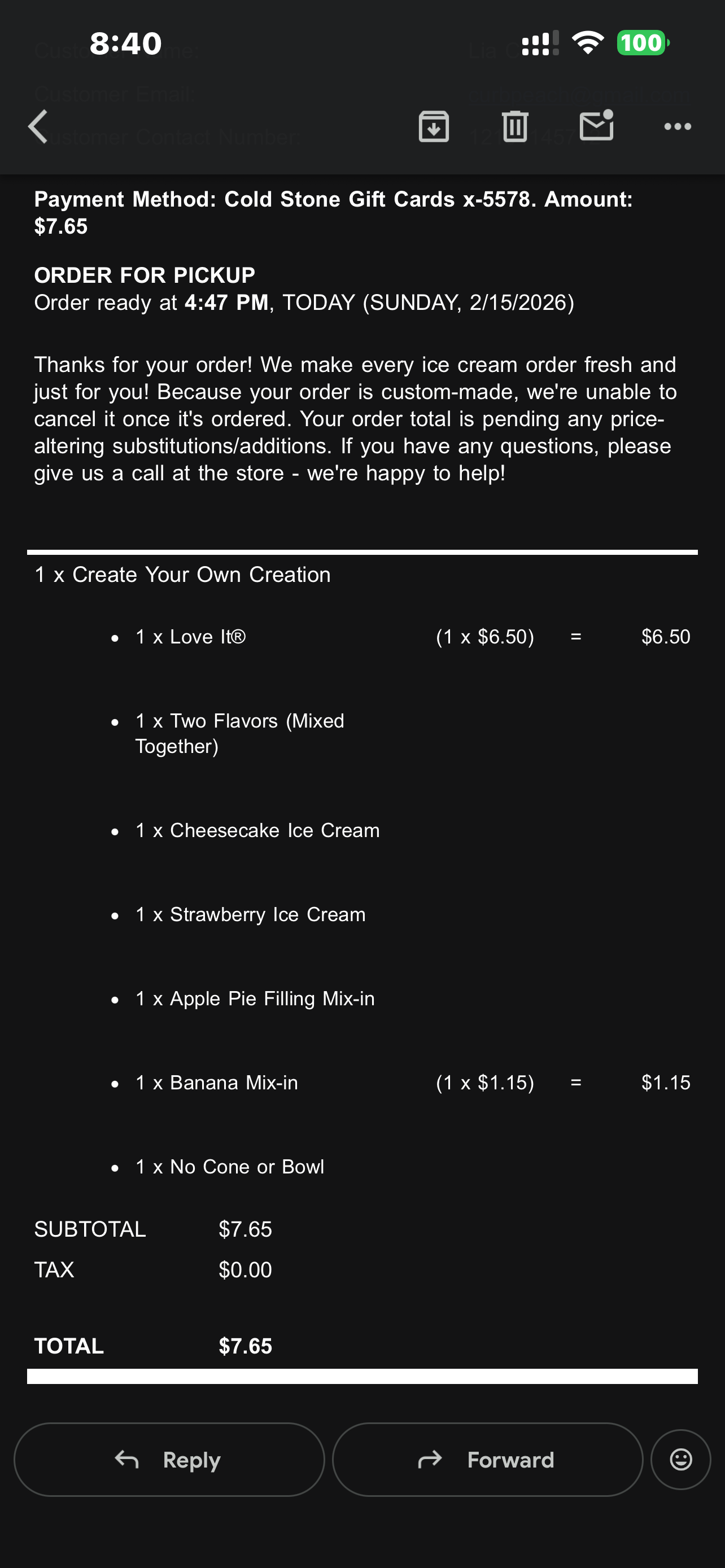Add an emoji reaction
Screen dimensions: 725x1568
[x=680, y=1460]
